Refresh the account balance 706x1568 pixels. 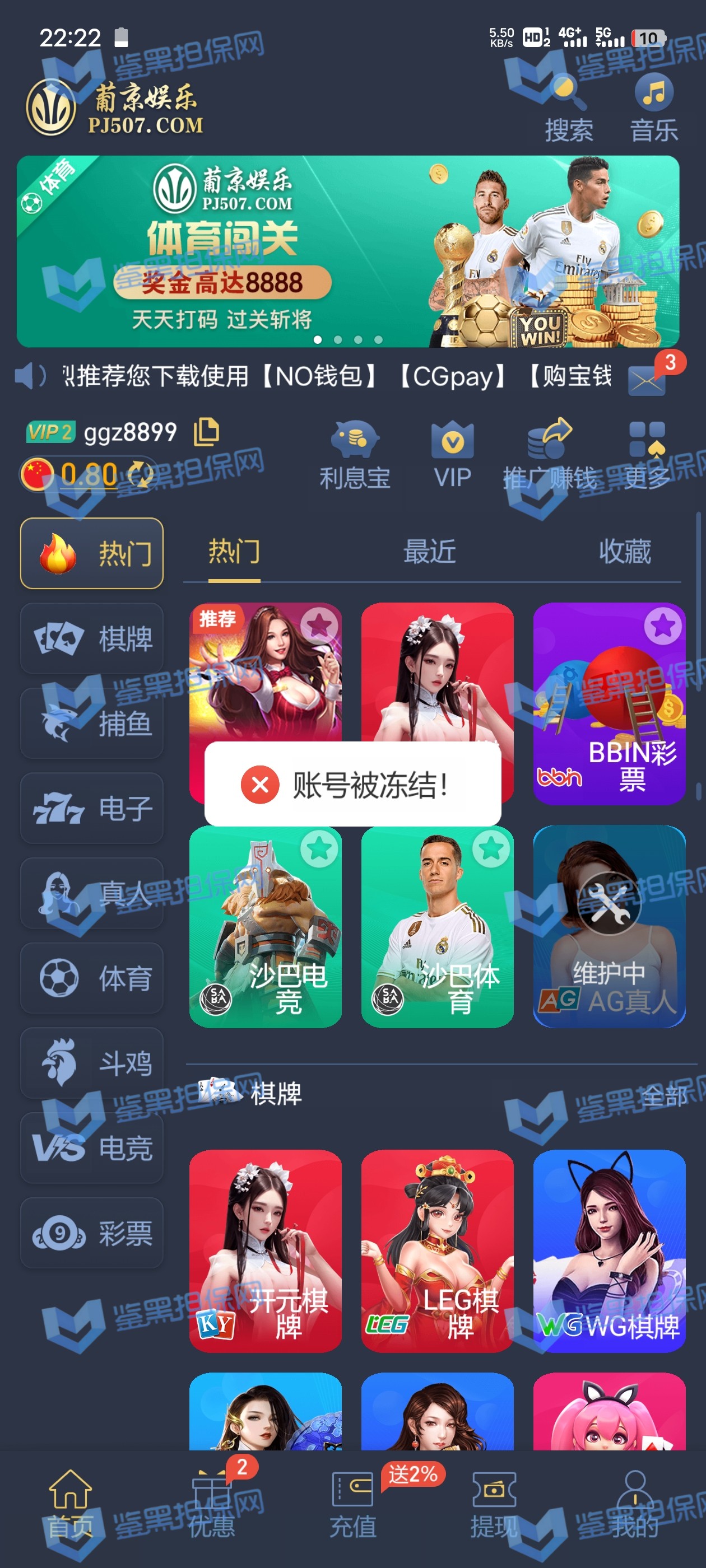(x=141, y=474)
